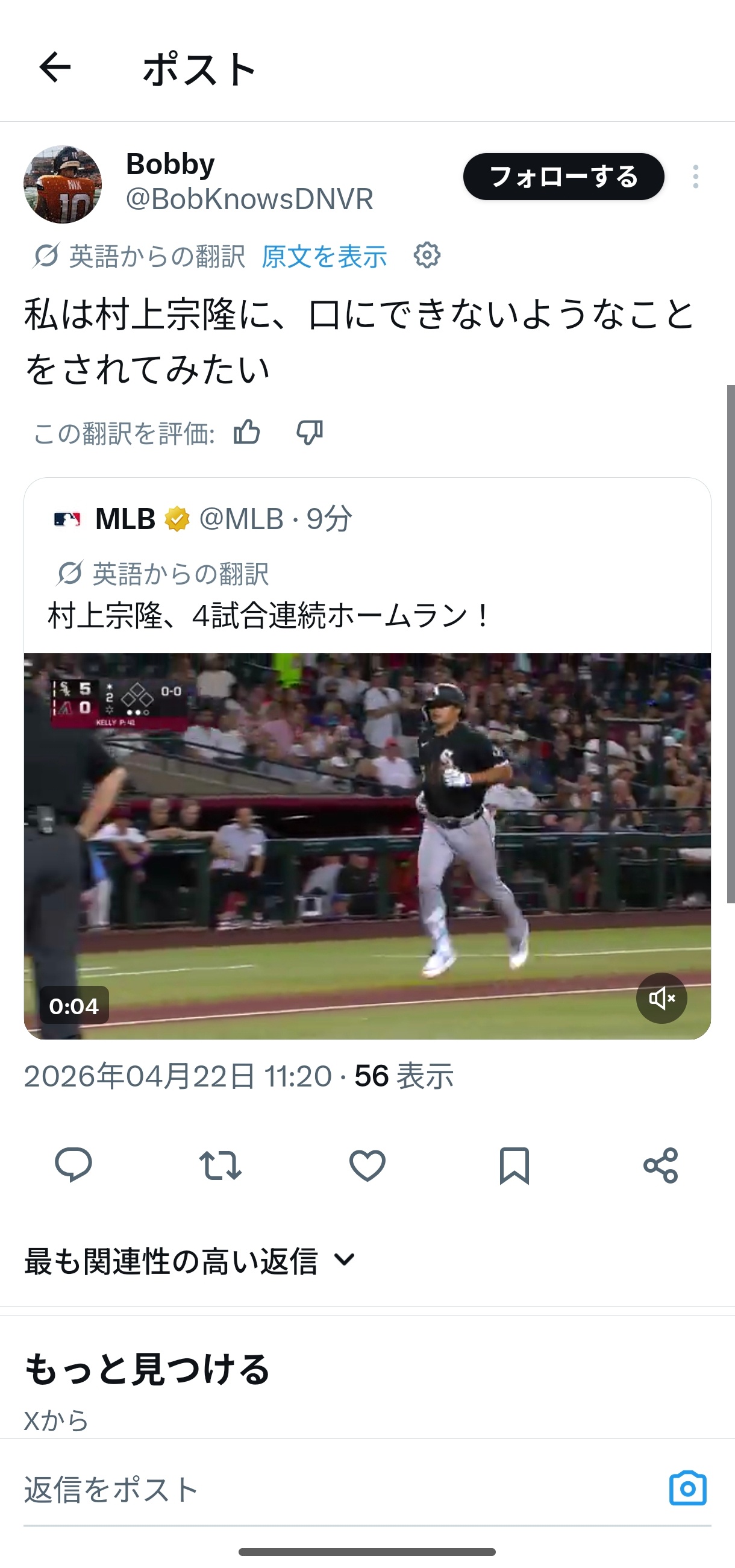Viewport: 735px width, 1568px height.
Task: Attach a photo with camera icon
Action: tap(687, 1489)
